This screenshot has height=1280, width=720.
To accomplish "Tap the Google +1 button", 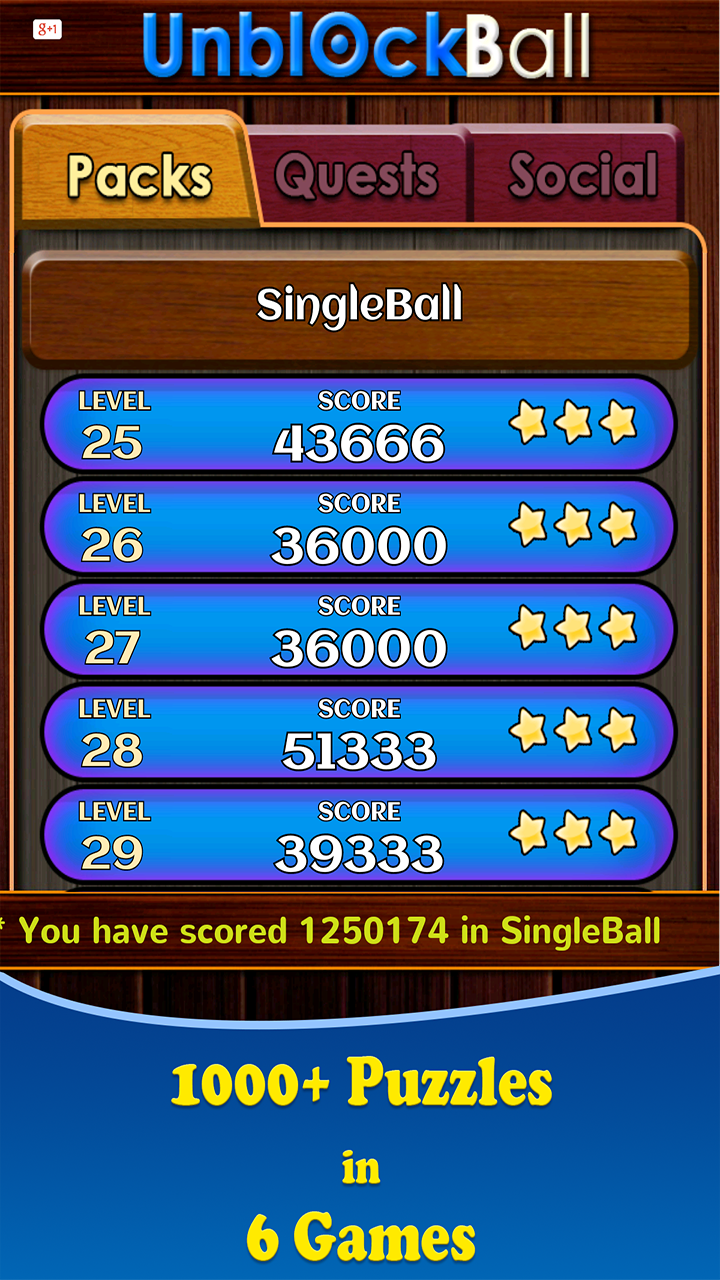I will (x=47, y=30).
